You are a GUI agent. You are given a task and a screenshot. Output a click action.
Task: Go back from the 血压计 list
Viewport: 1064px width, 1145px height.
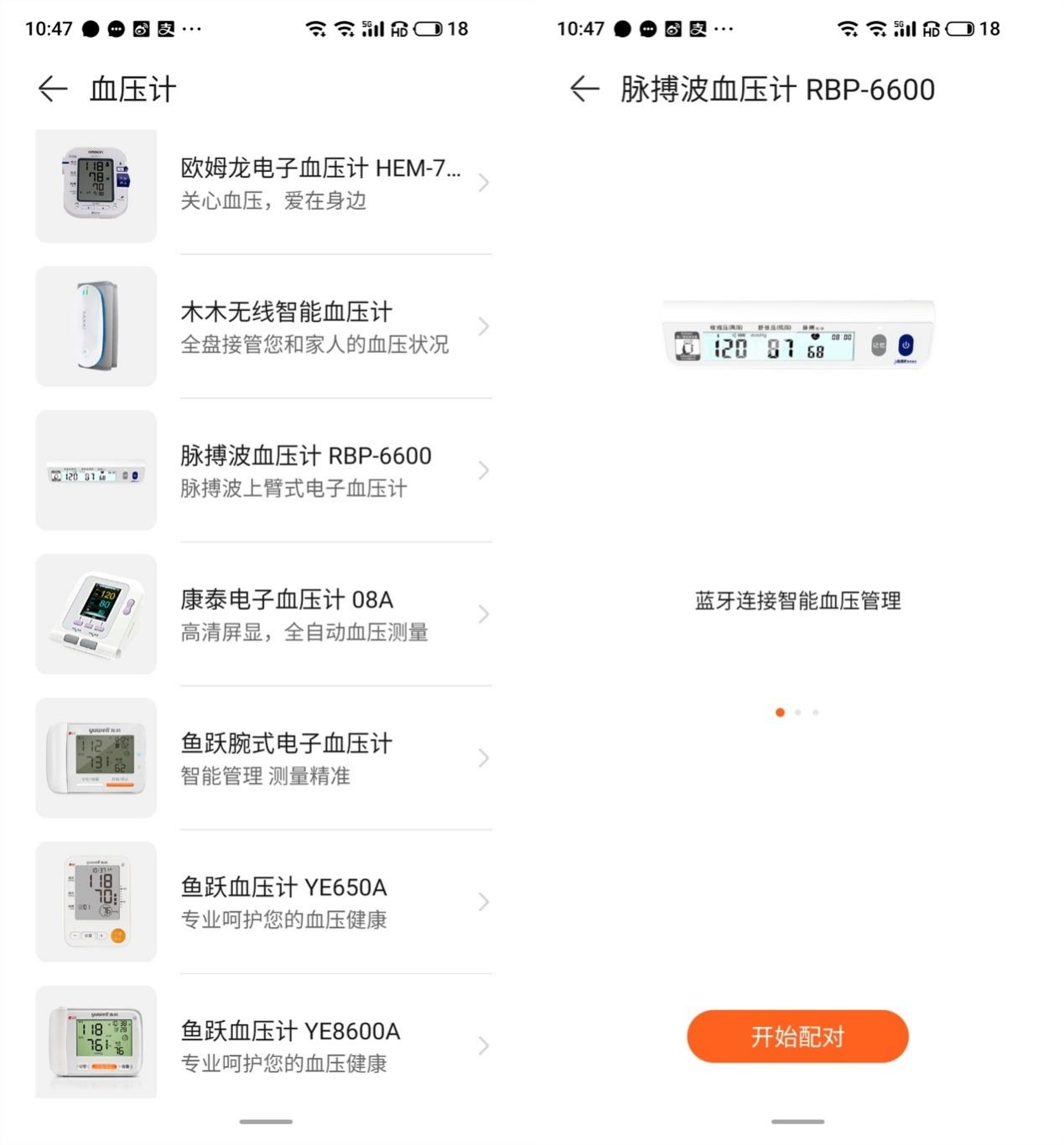(53, 89)
